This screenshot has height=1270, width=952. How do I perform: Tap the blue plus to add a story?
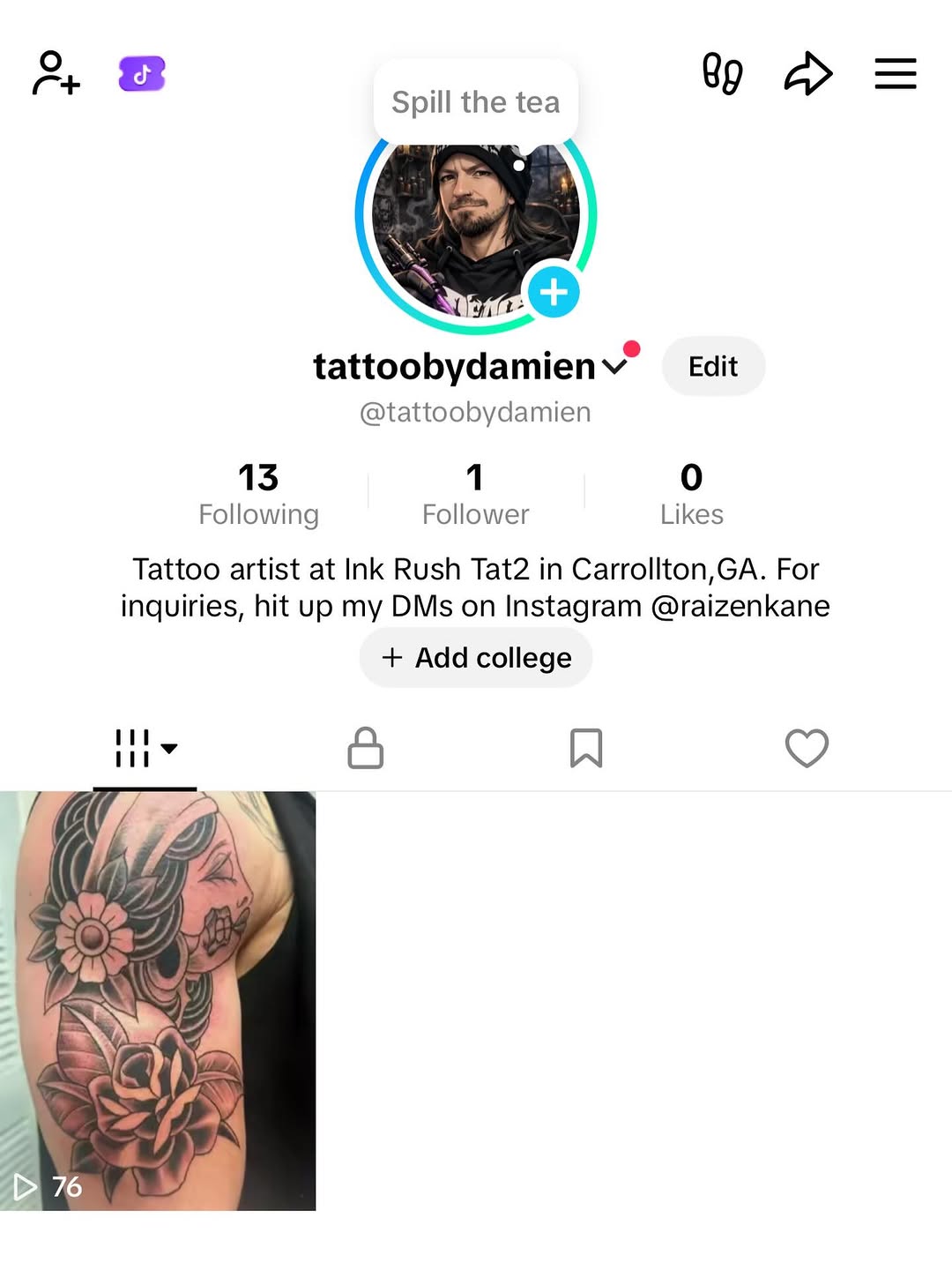(554, 291)
